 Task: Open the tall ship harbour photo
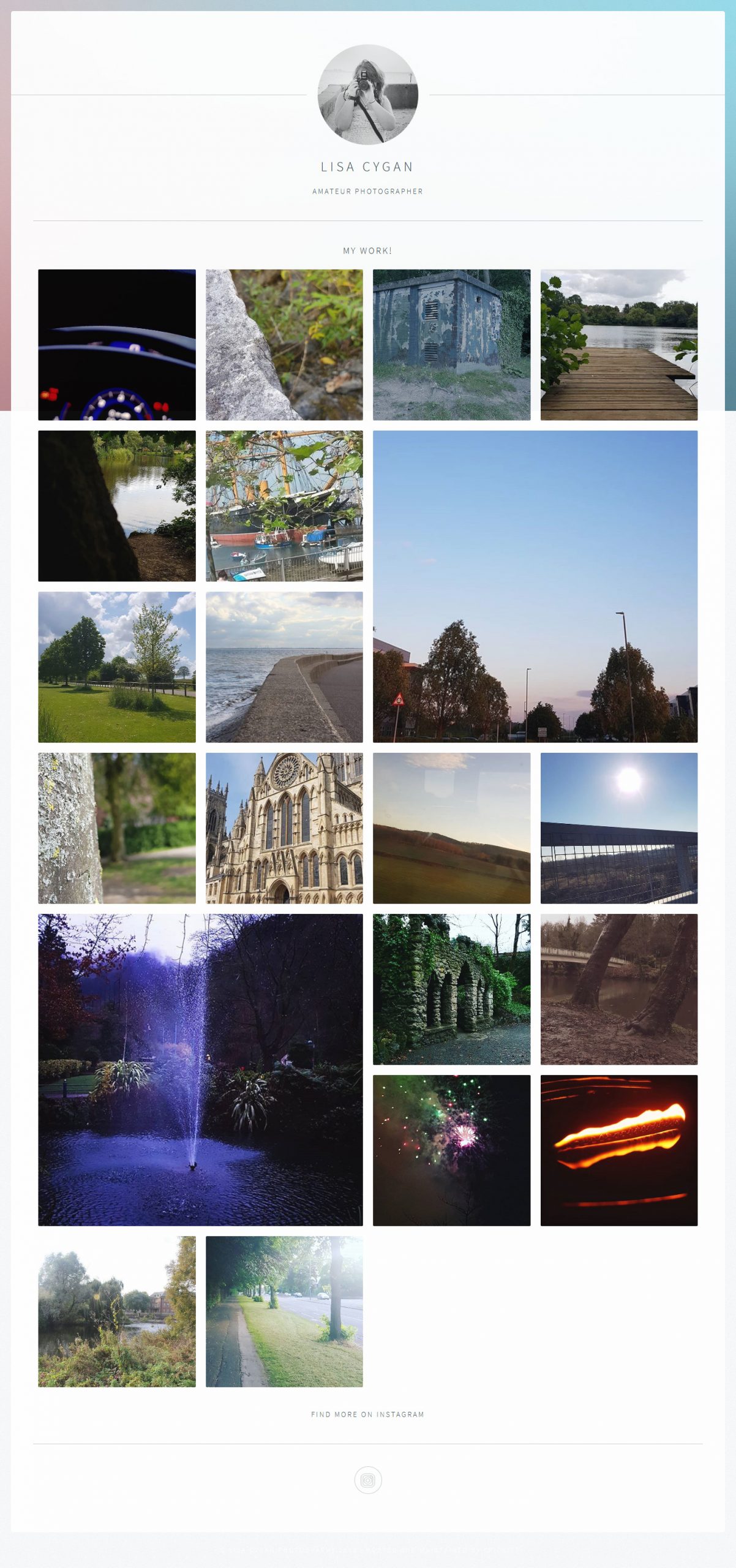(284, 506)
